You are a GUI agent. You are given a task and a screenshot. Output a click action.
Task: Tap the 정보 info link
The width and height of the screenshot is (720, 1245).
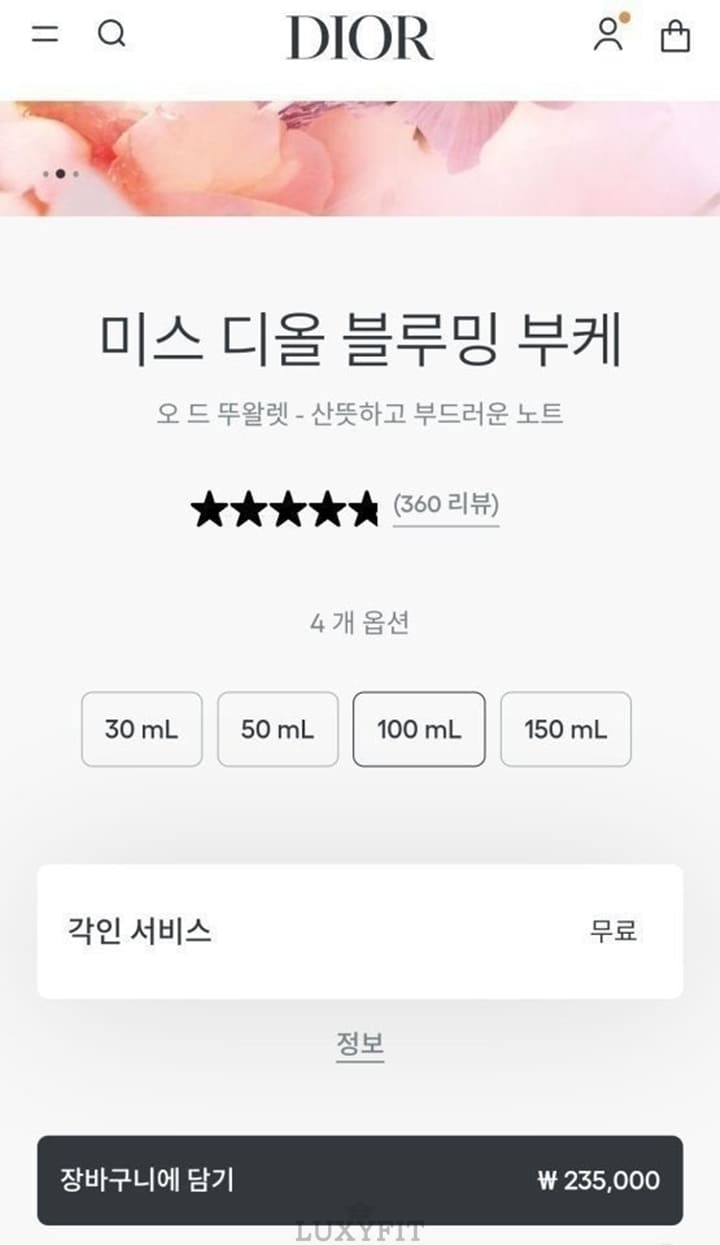360,1044
